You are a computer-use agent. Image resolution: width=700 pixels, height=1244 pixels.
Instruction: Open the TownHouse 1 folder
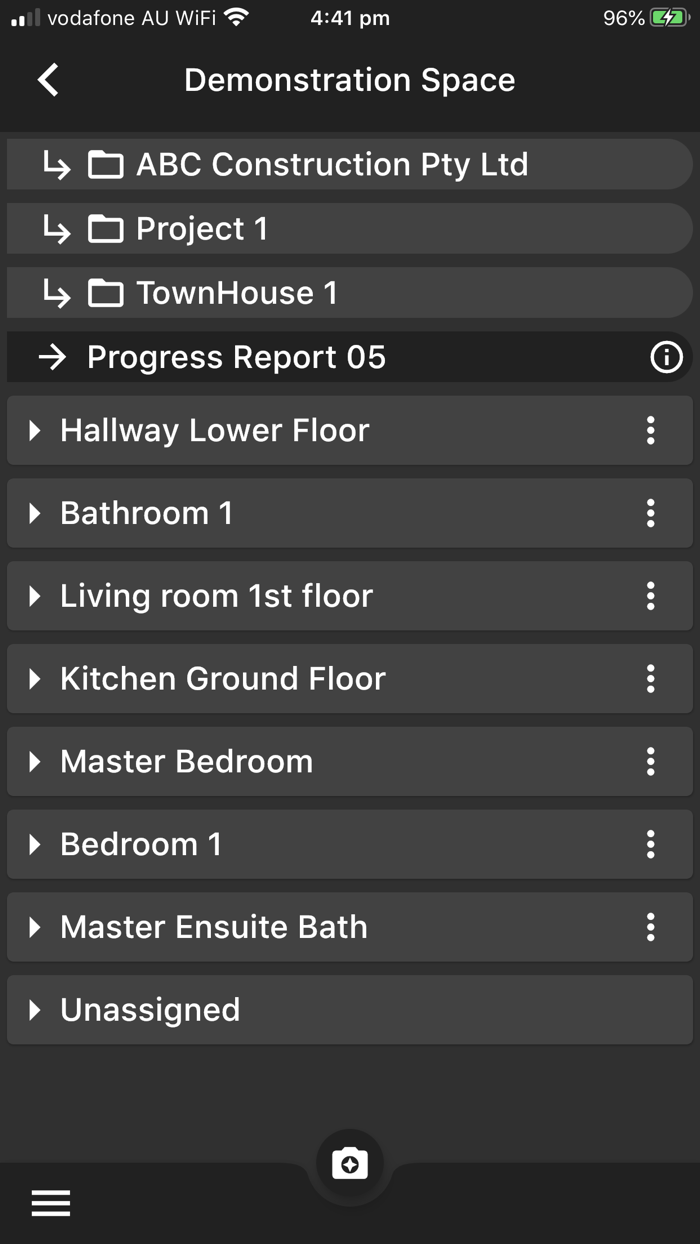pyautogui.click(x=349, y=293)
